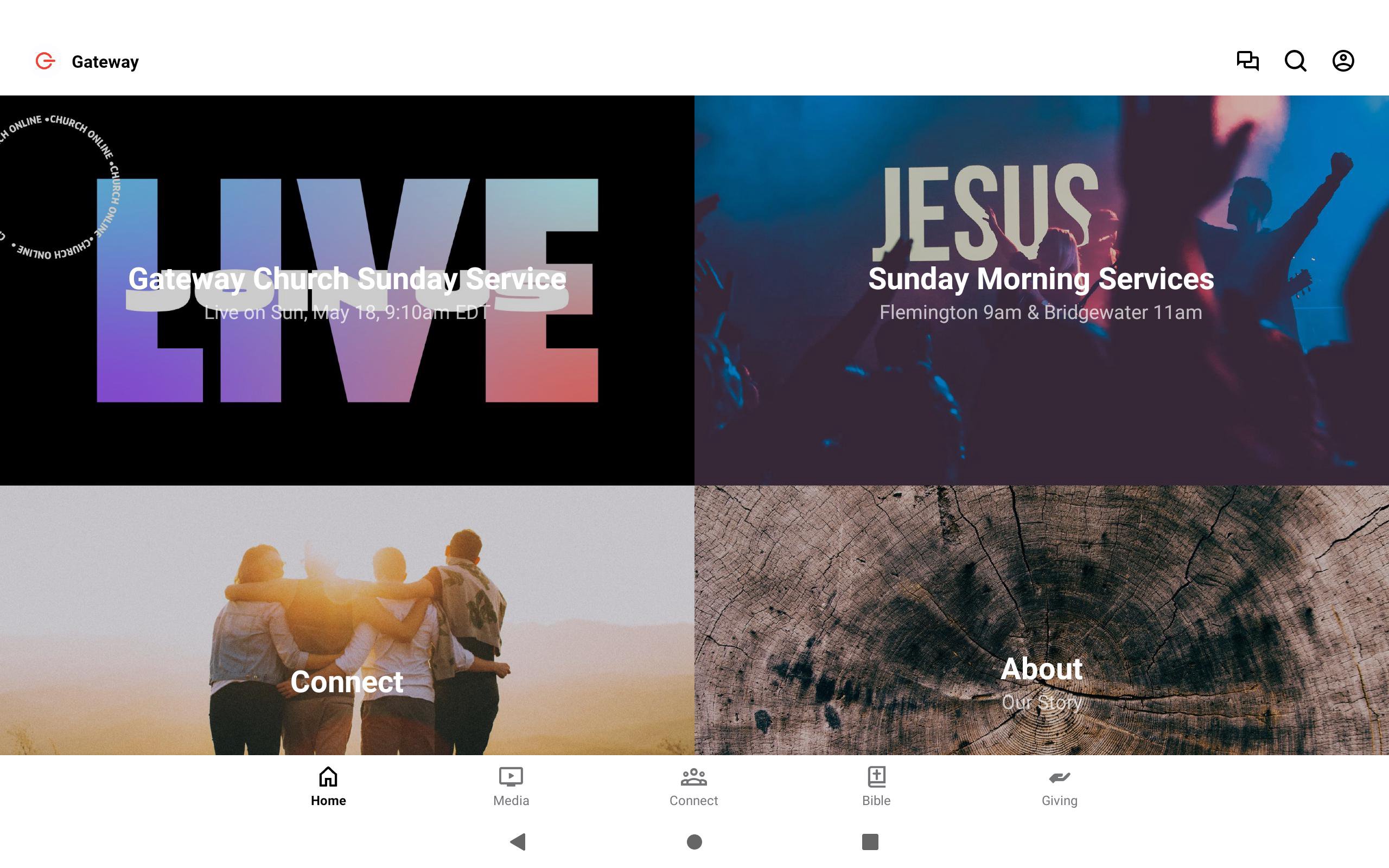Open the About Our Story tile
Screen dimensions: 1389x868
1041,620
